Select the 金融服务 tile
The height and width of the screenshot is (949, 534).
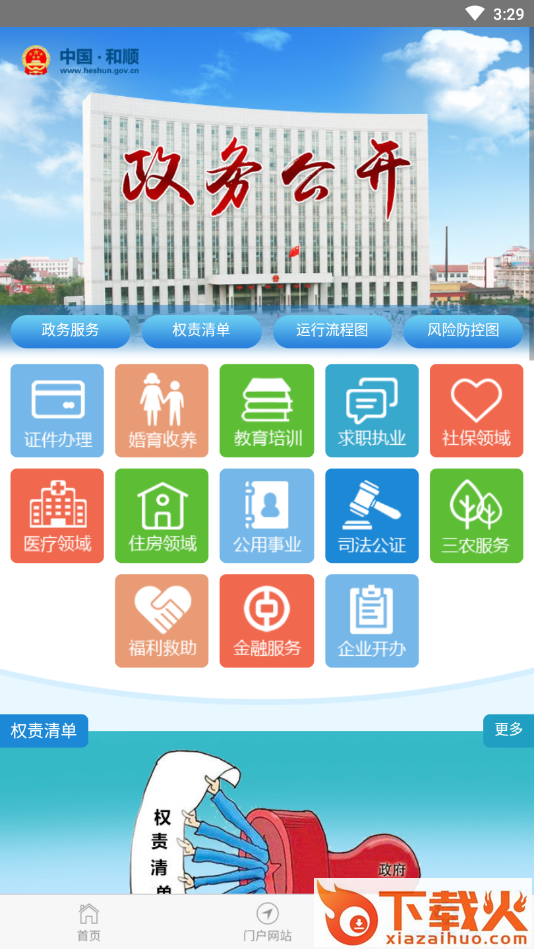click(x=267, y=621)
